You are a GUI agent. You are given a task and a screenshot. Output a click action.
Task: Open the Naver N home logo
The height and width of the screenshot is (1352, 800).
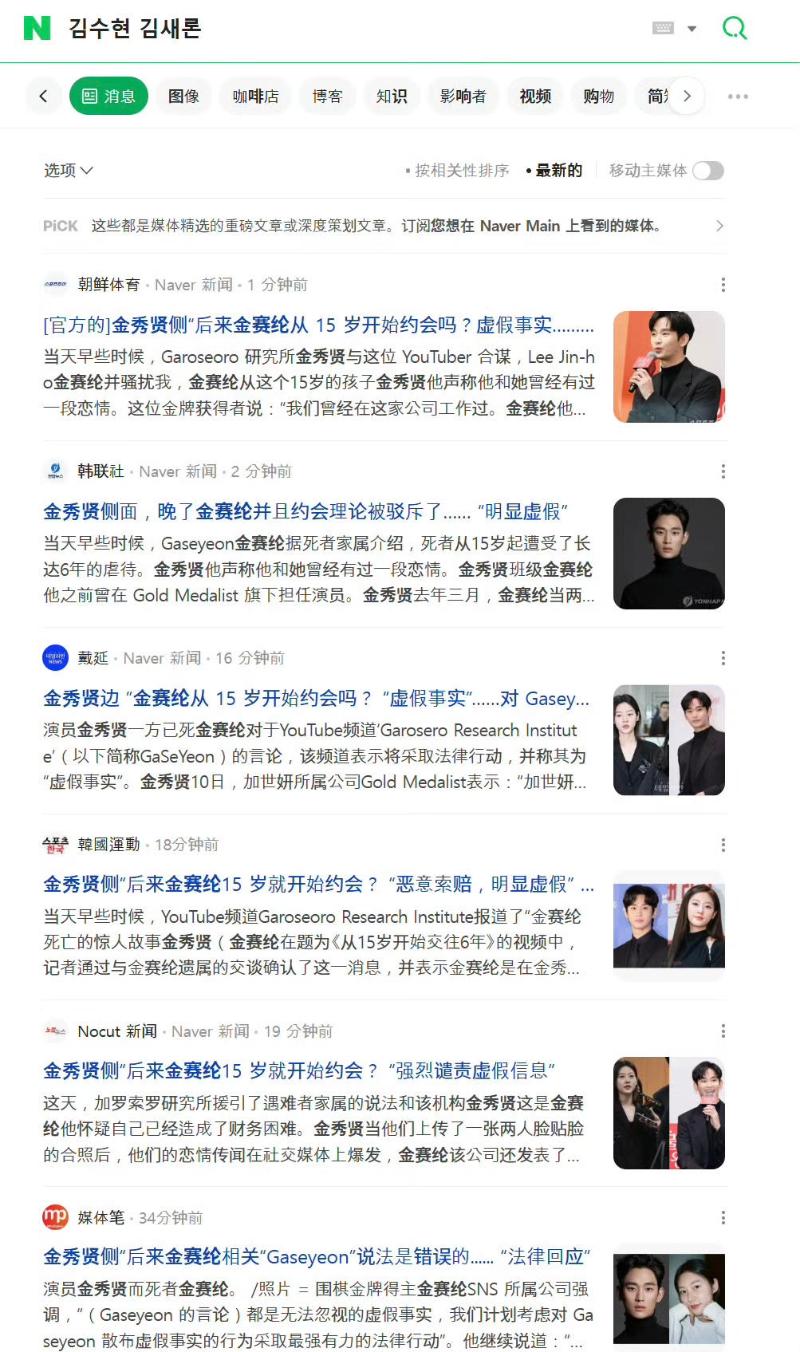click(37, 28)
